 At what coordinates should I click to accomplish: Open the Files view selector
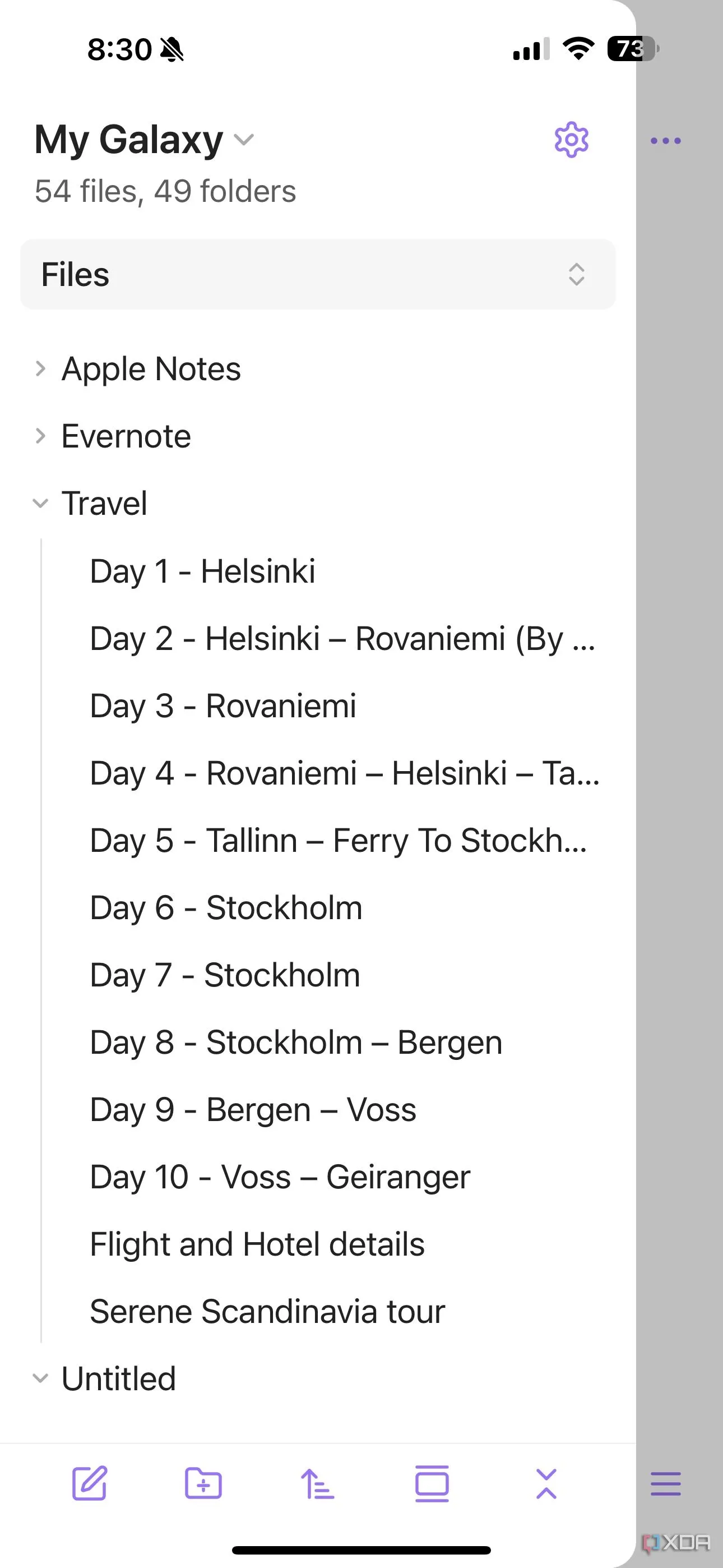click(x=318, y=275)
